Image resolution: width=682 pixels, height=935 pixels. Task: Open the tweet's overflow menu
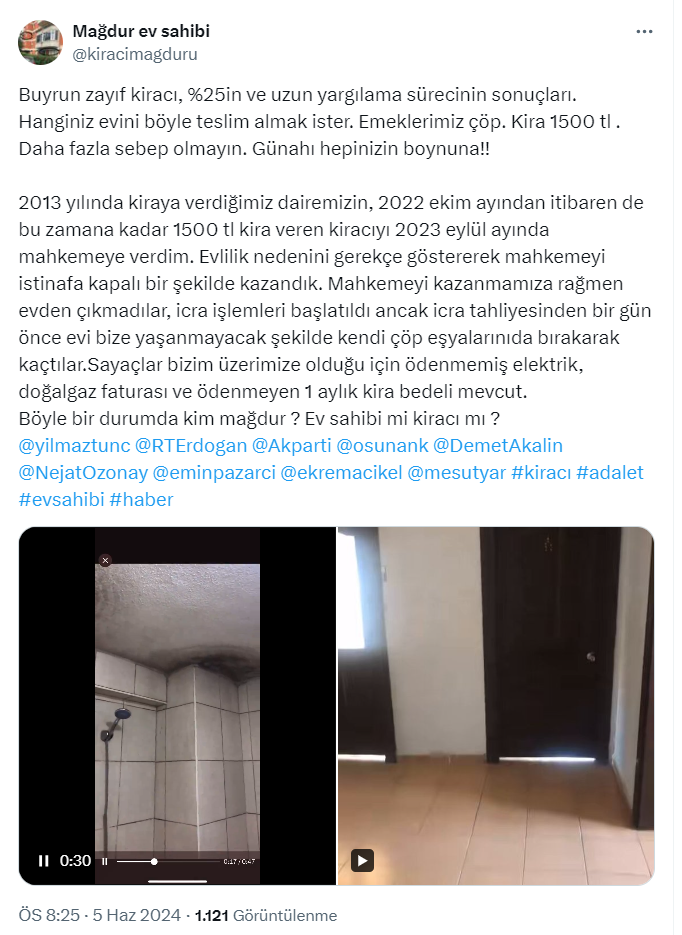tap(644, 31)
